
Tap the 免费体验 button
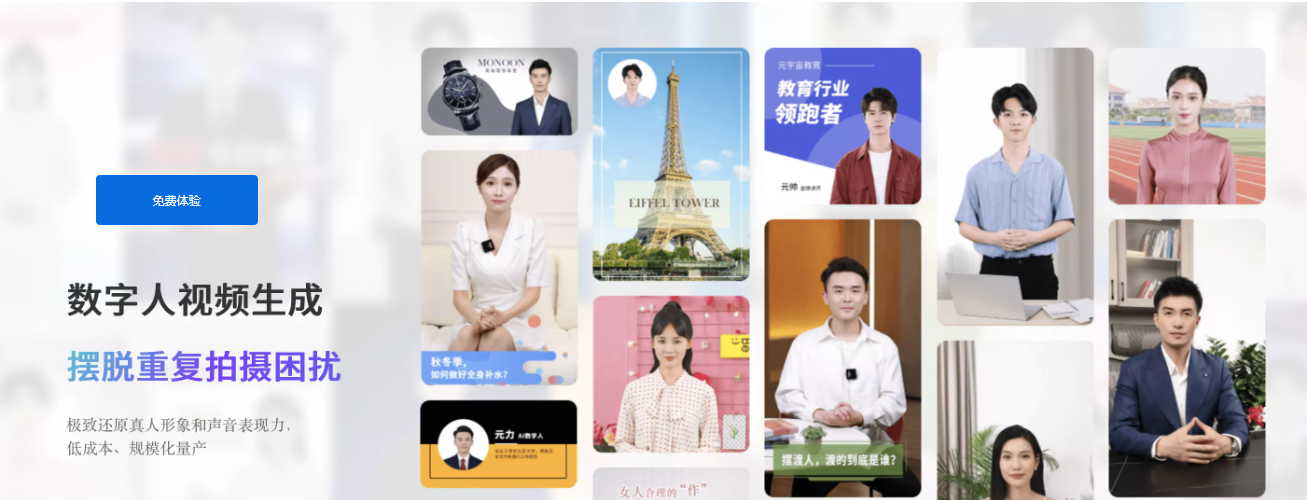177,200
